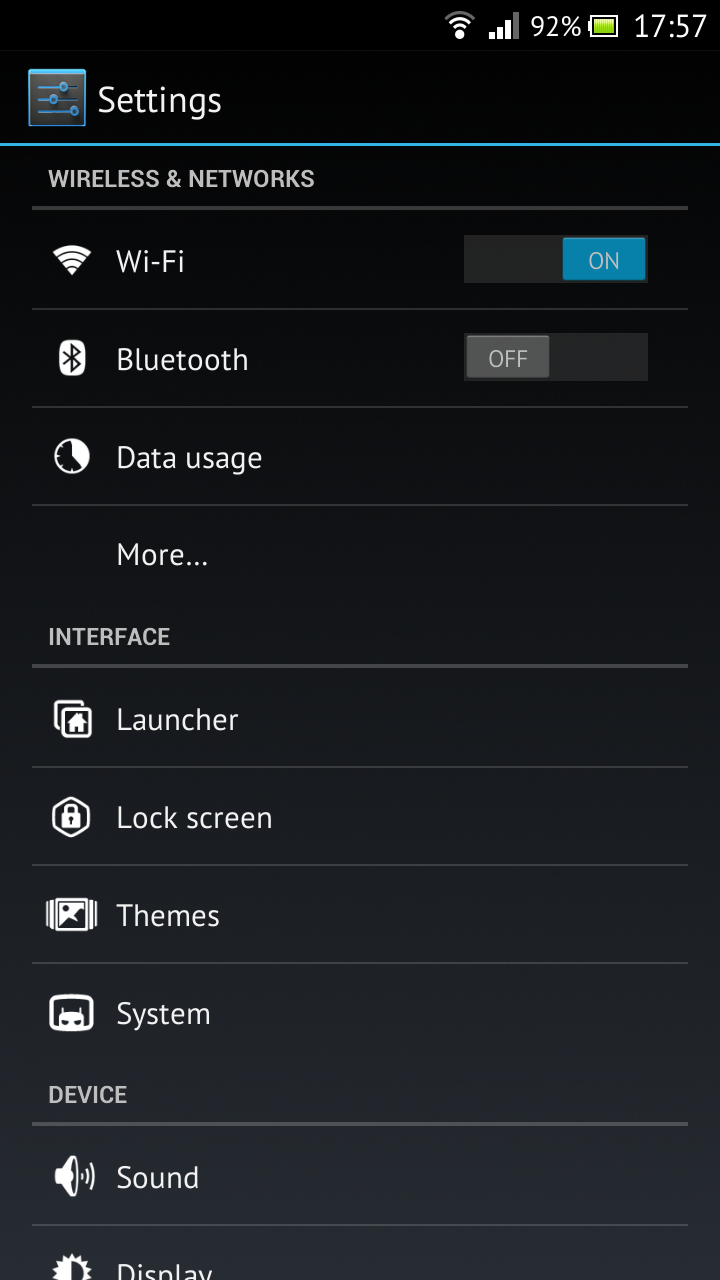Open Sound settings
Screen dimensions: 720x1280
coord(157,1177)
